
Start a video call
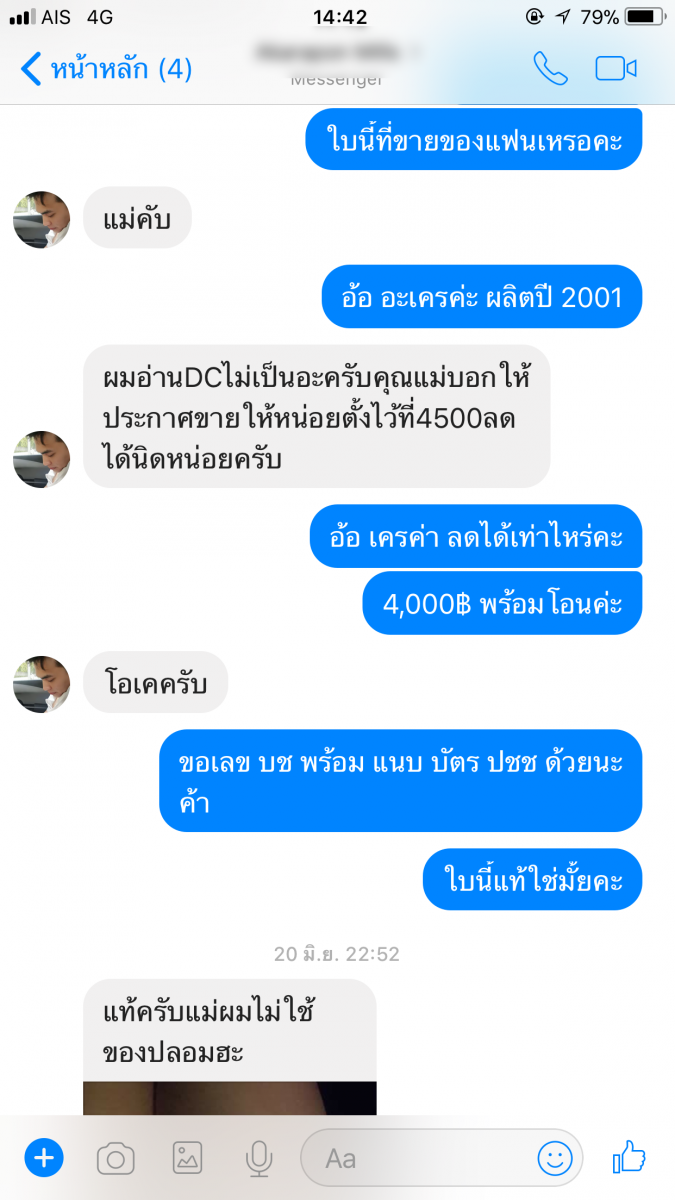click(616, 68)
